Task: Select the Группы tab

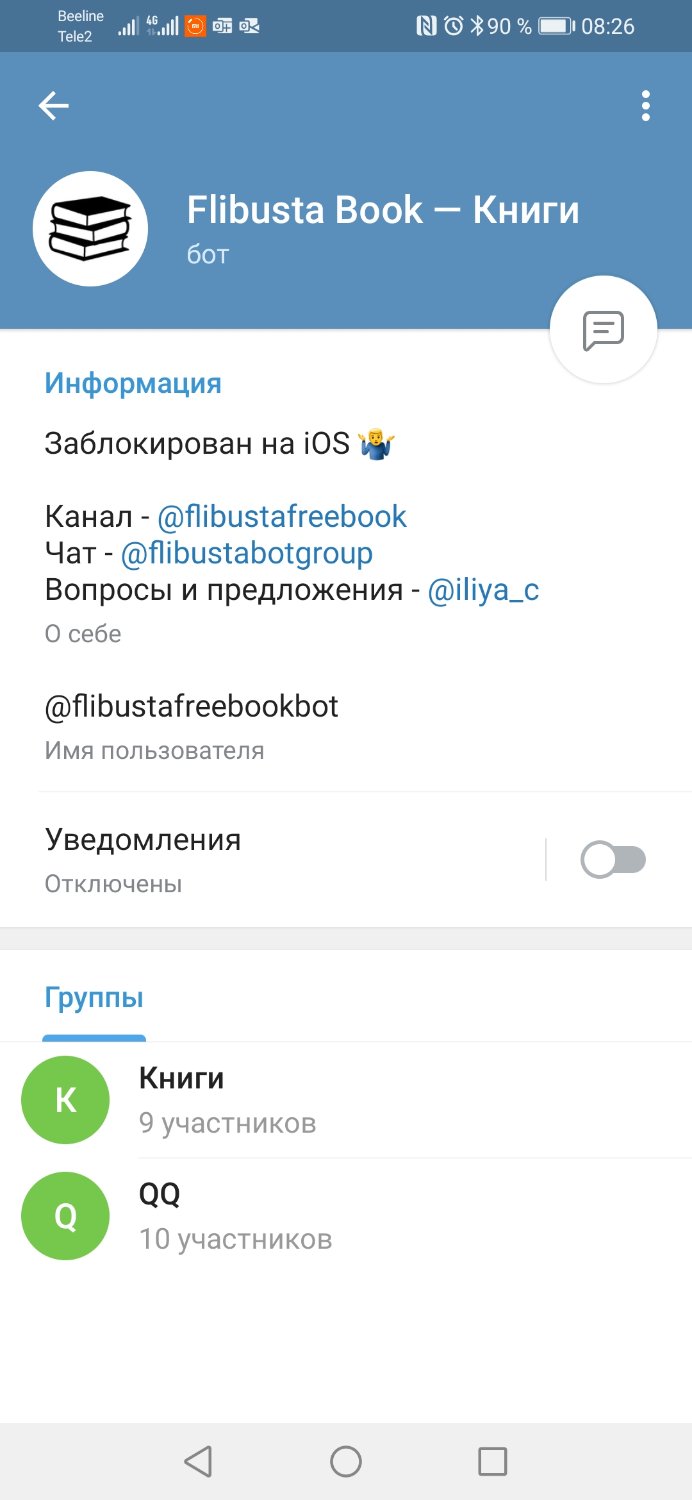Action: tap(94, 998)
